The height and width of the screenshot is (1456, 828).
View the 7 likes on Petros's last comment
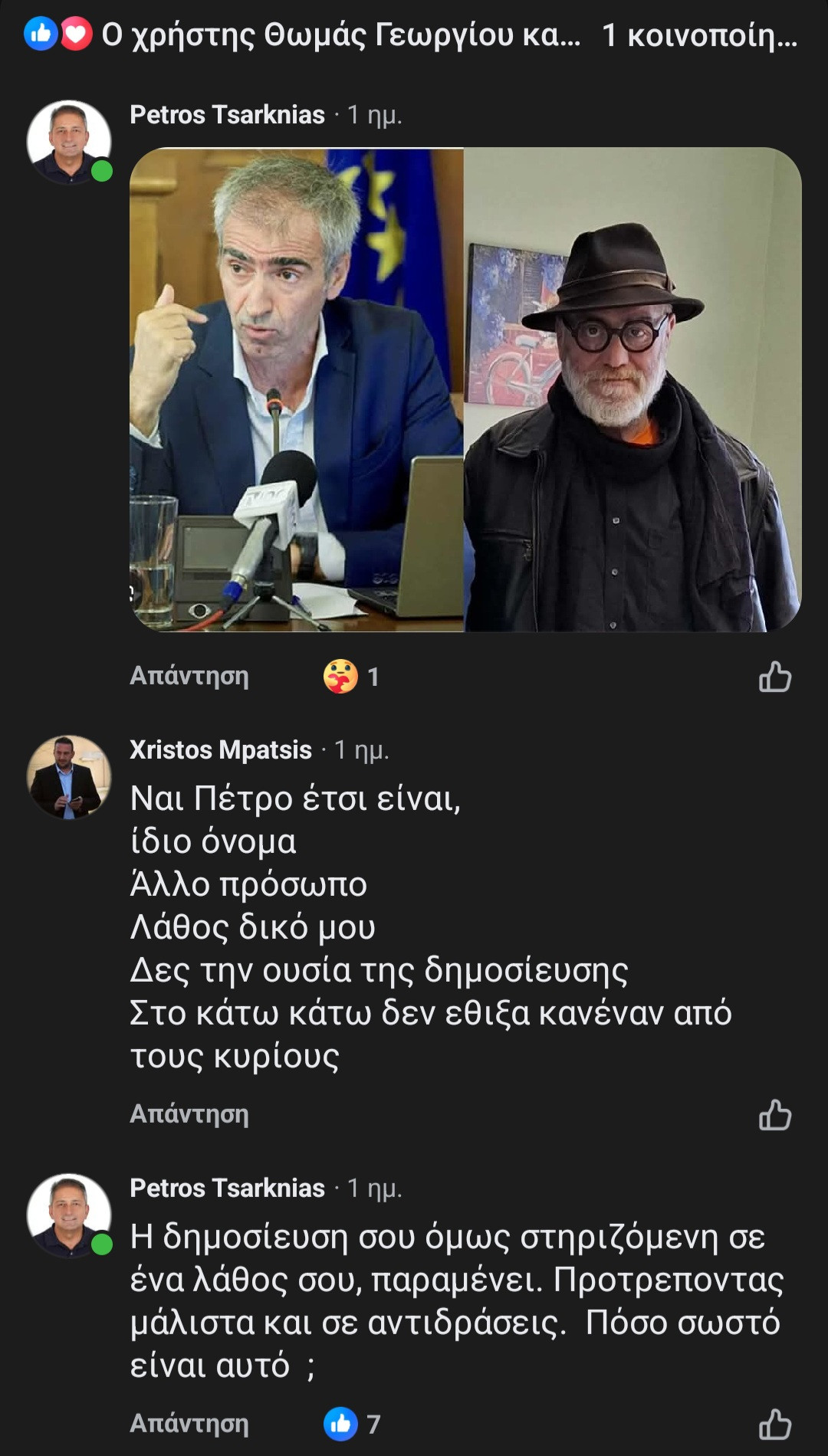coord(353,1424)
